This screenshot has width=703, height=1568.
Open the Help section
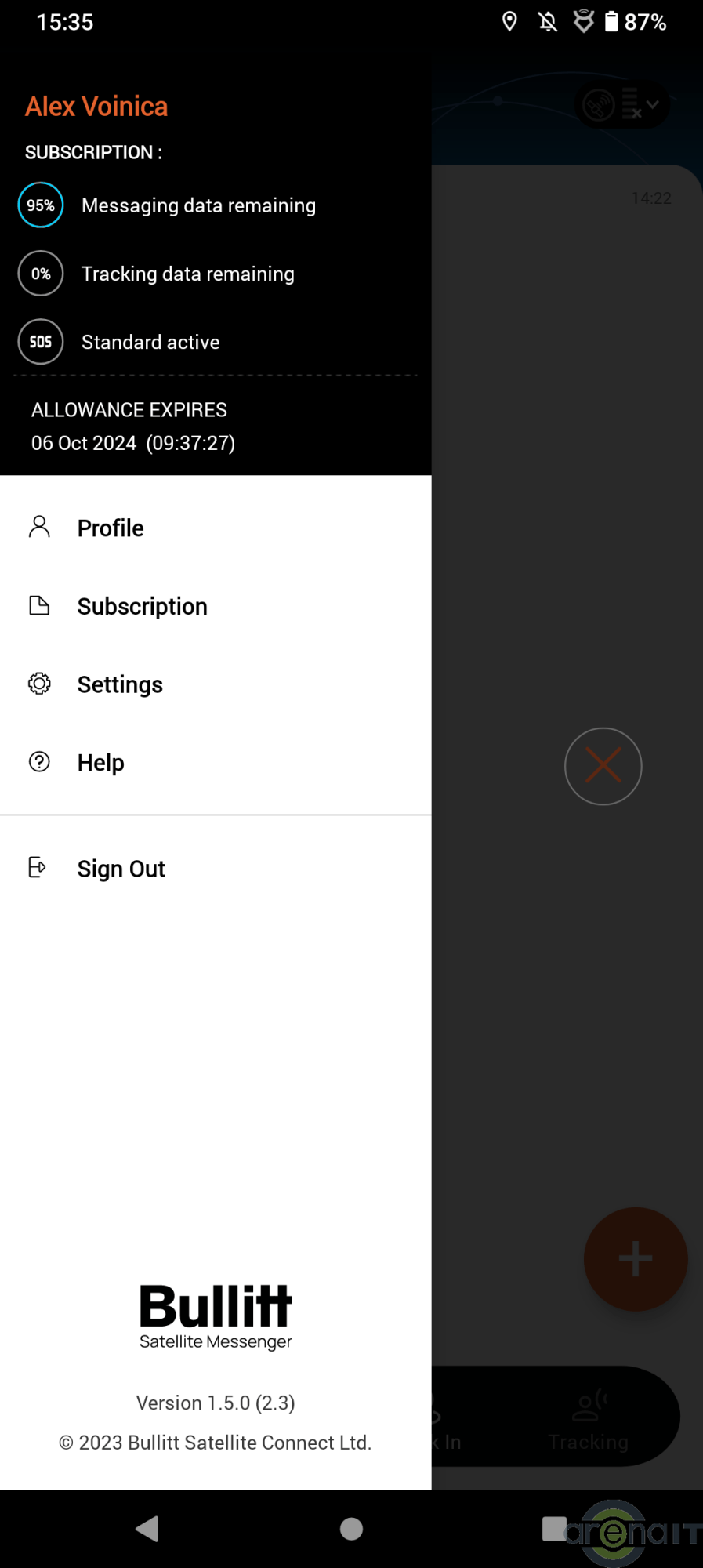pos(100,763)
